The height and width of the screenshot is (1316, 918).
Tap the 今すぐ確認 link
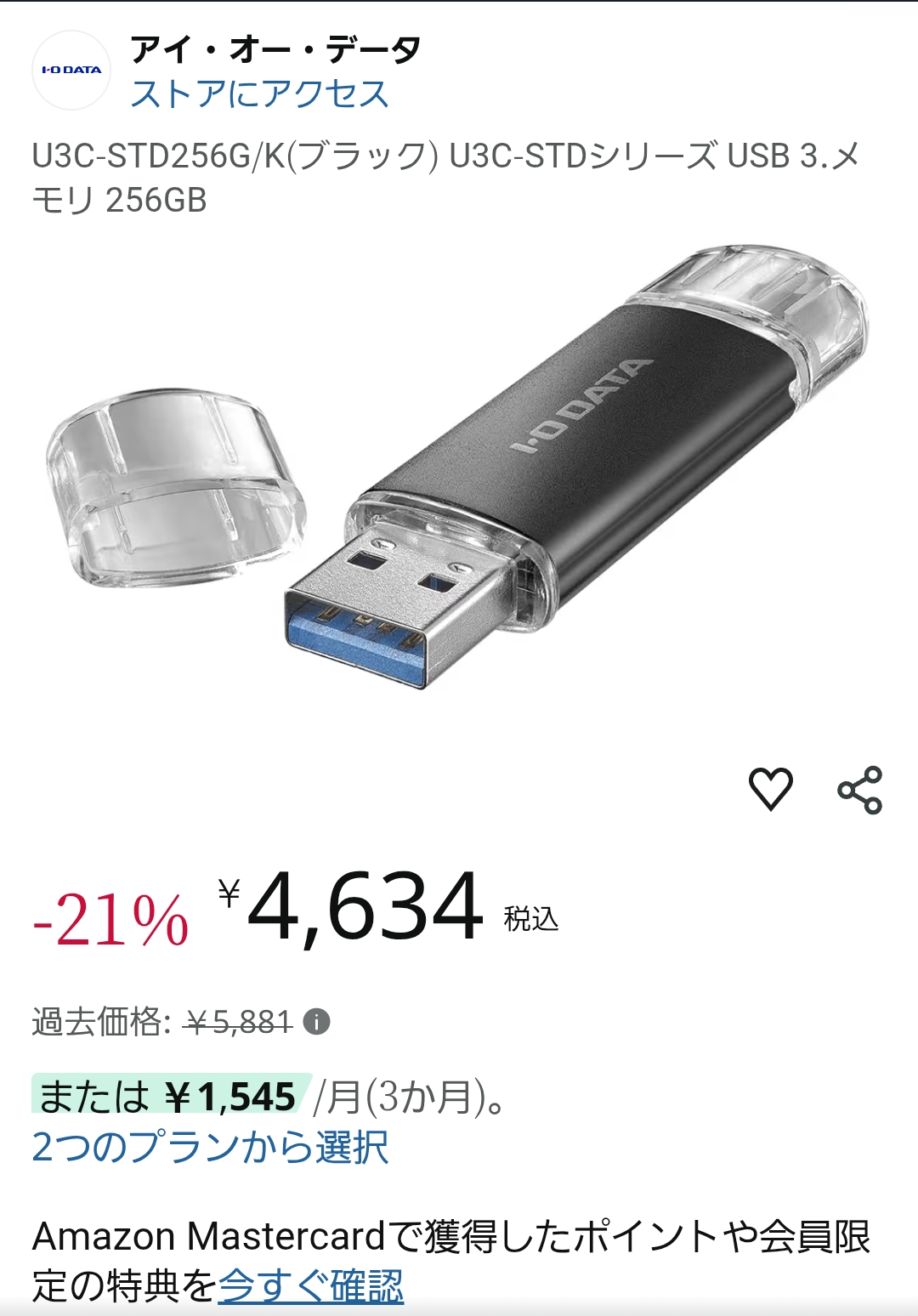point(311,1285)
